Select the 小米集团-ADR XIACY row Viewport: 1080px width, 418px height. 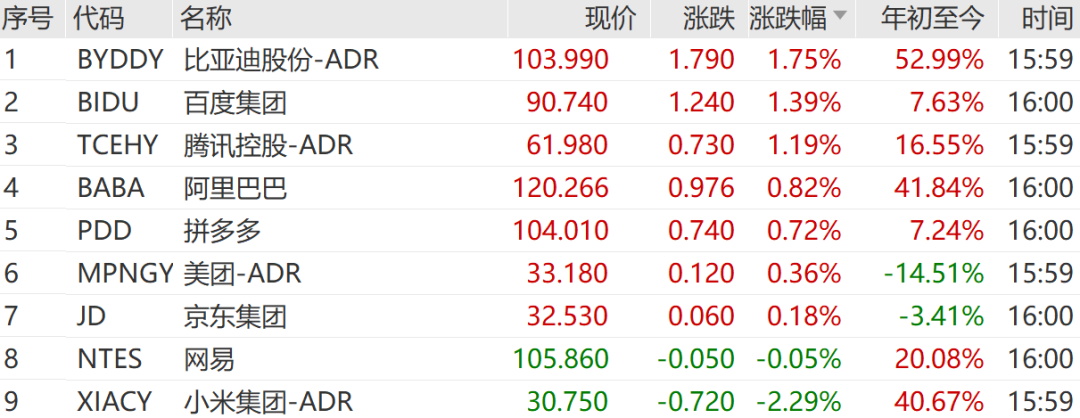click(268, 402)
